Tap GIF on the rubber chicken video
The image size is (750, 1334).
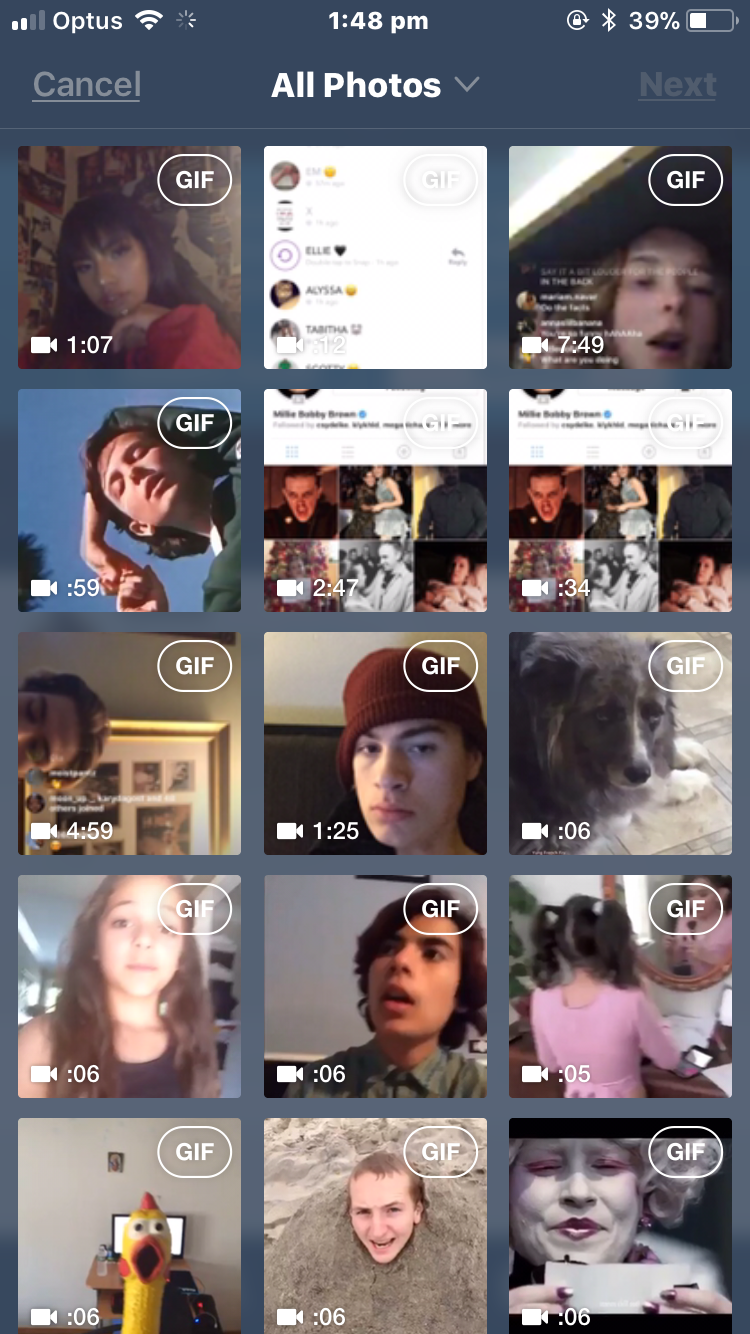[194, 1152]
